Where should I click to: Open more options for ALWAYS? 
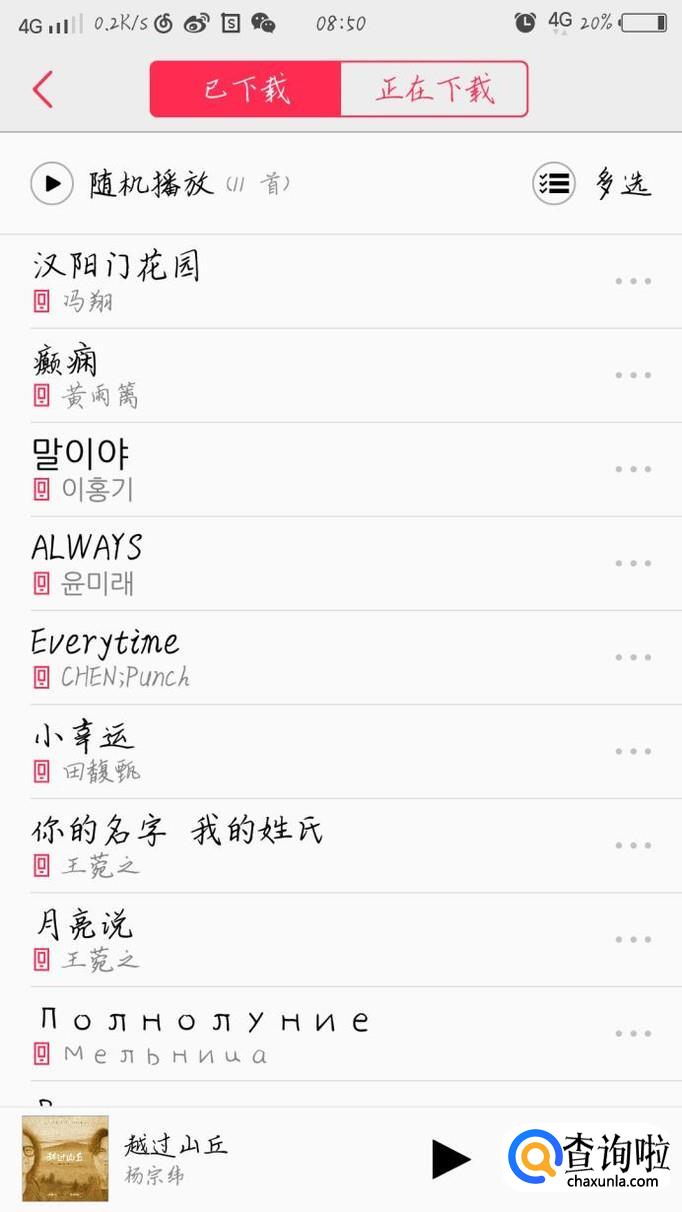click(x=633, y=563)
